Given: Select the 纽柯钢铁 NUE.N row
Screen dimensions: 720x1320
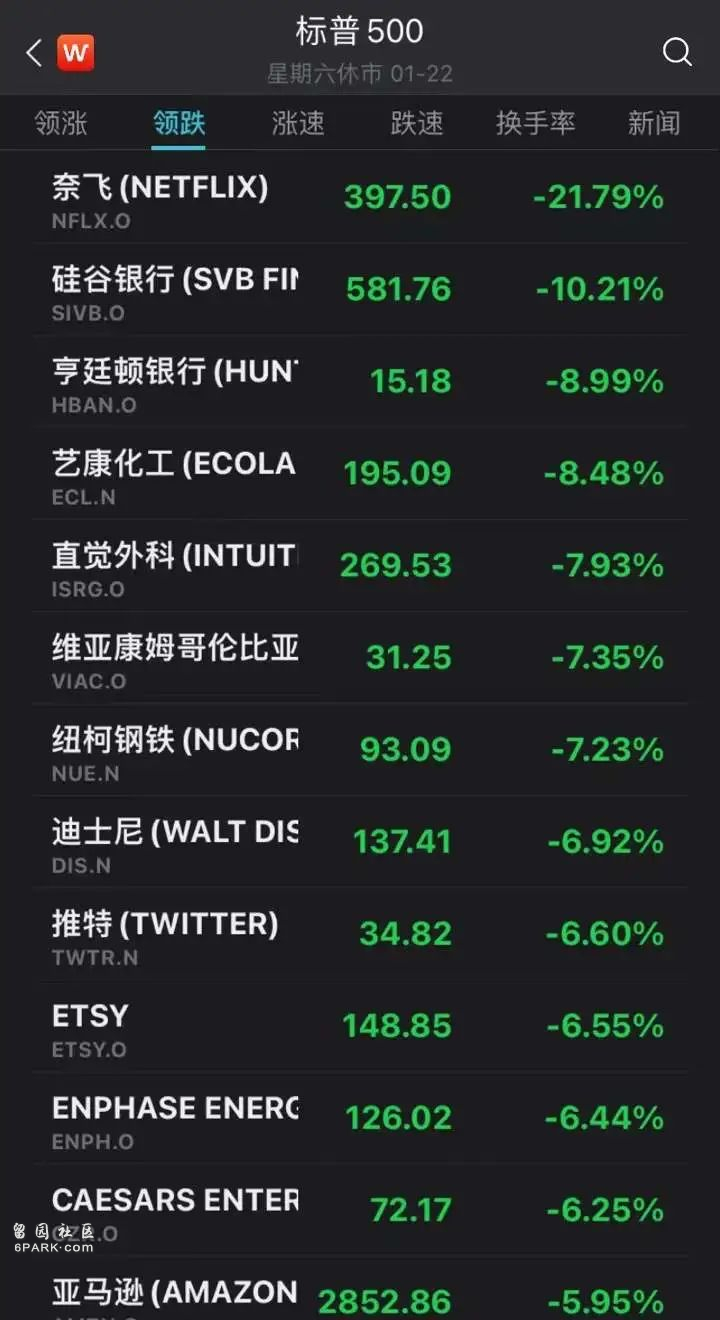Looking at the screenshot, I should point(360,750).
